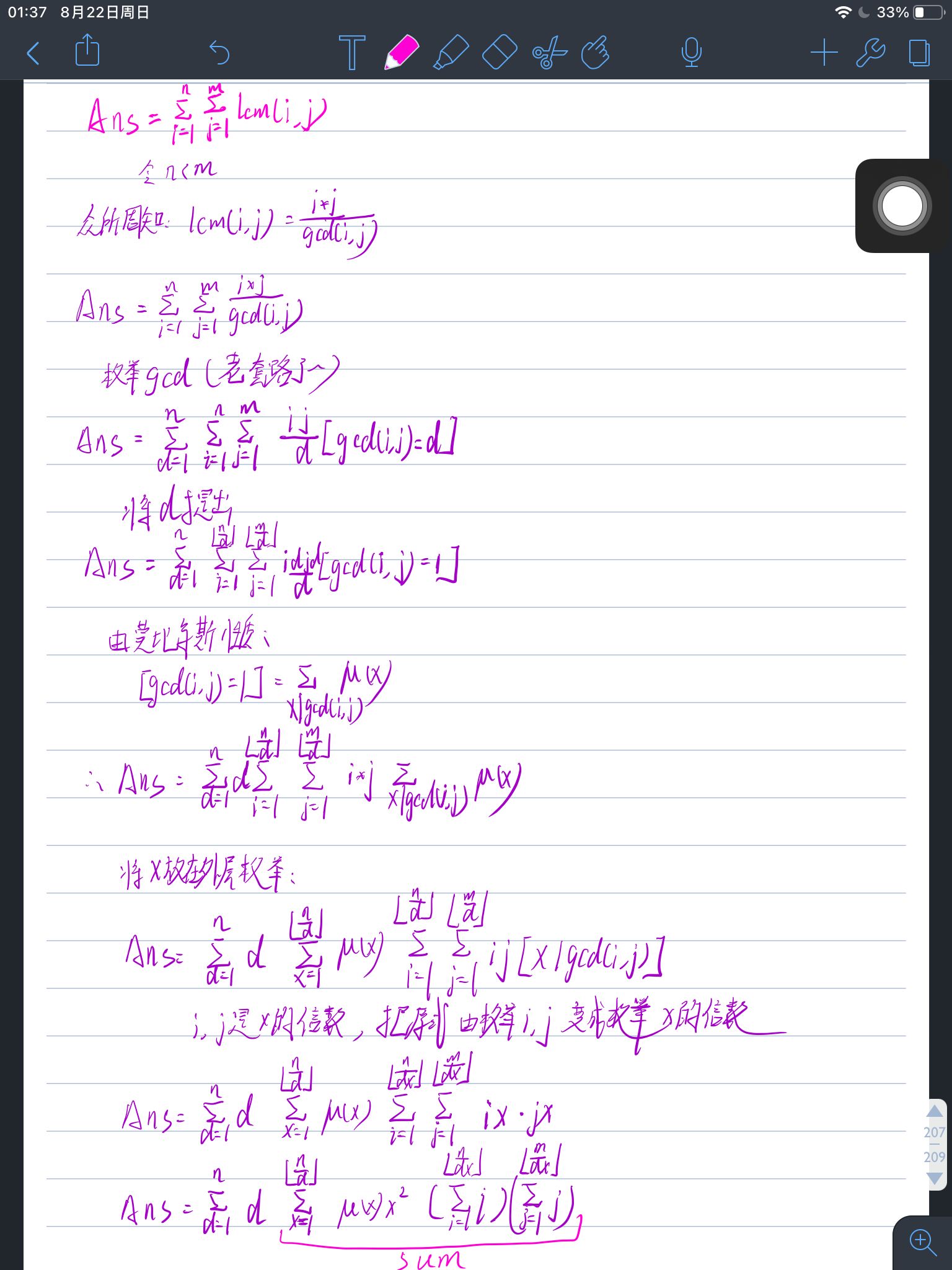The width and height of the screenshot is (952, 1270).
Task: Activate the scissors cut tool
Action: pyautogui.click(x=549, y=52)
